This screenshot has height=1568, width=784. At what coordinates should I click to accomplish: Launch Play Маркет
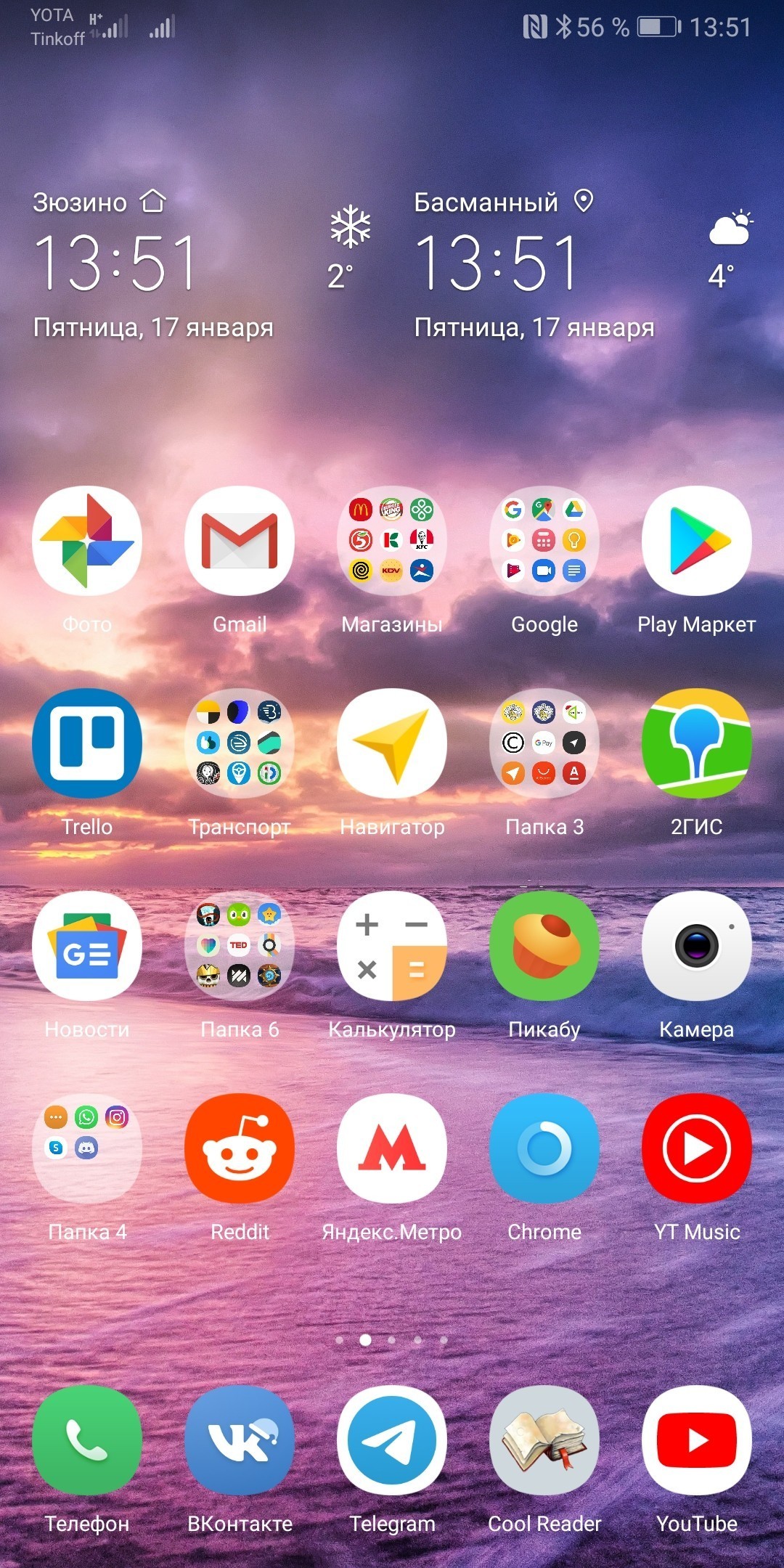[697, 541]
